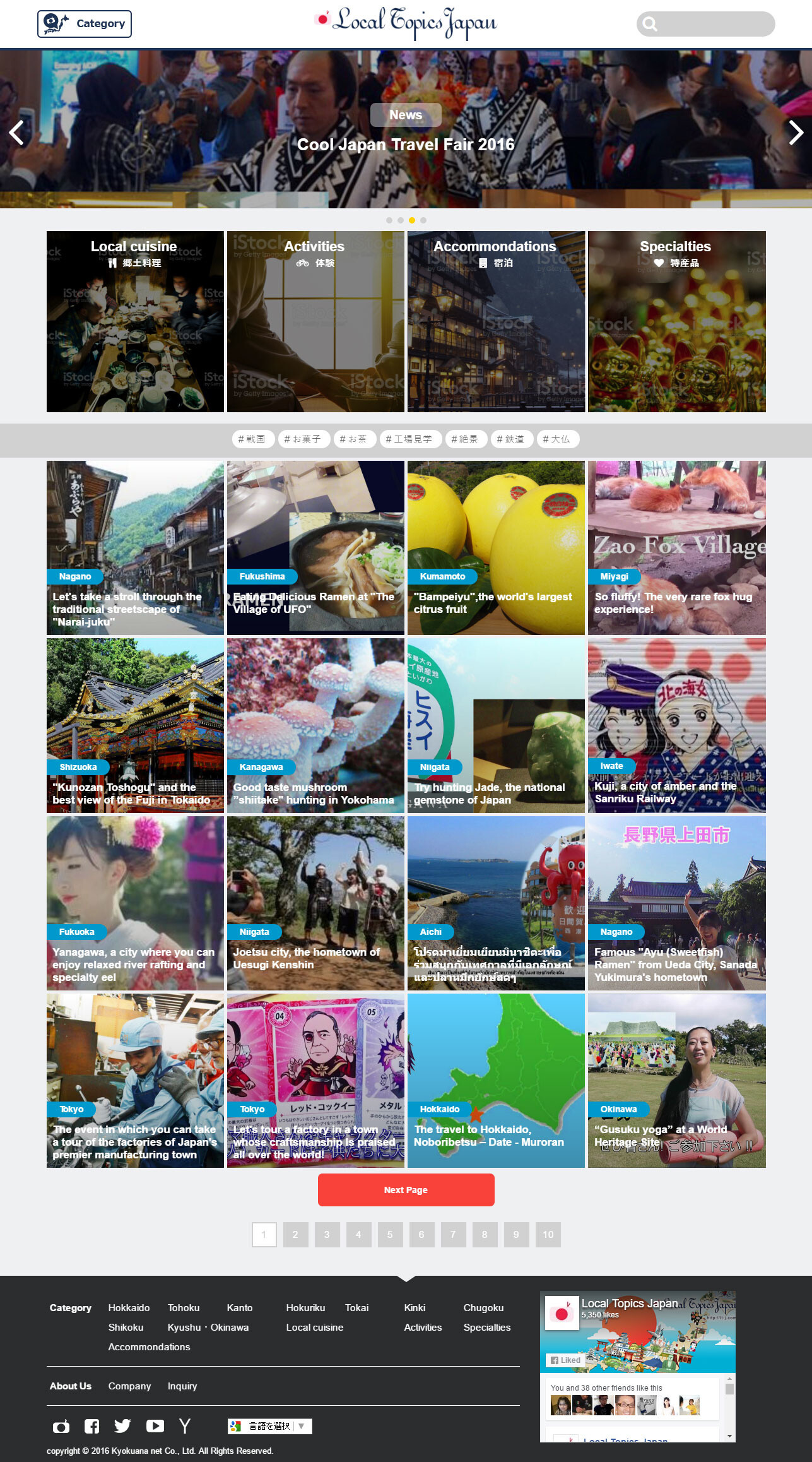The image size is (812, 1462).
Task: Open the Narai-juku streetscape article
Action: coord(135,548)
